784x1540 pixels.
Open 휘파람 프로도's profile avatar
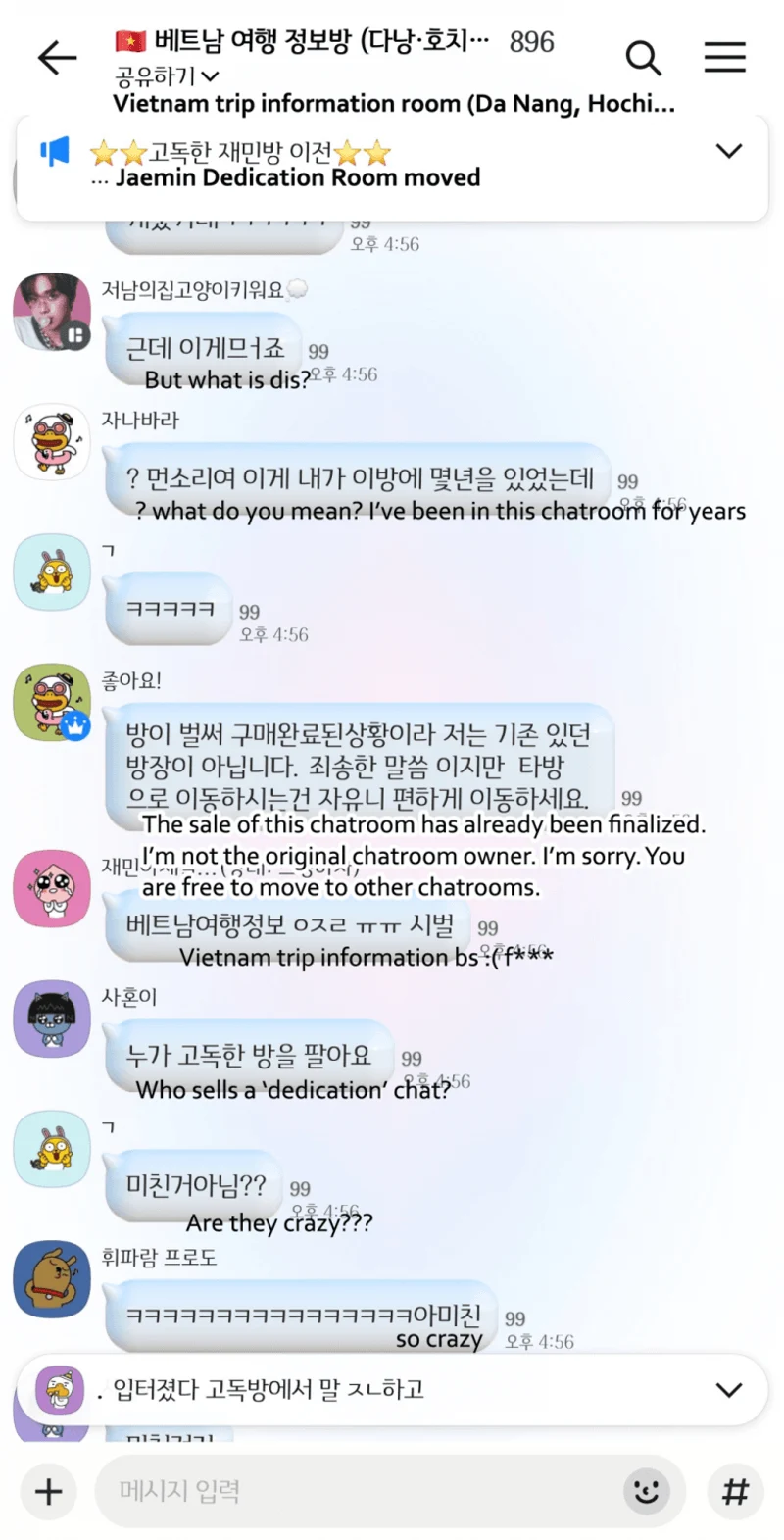pos(52,1279)
